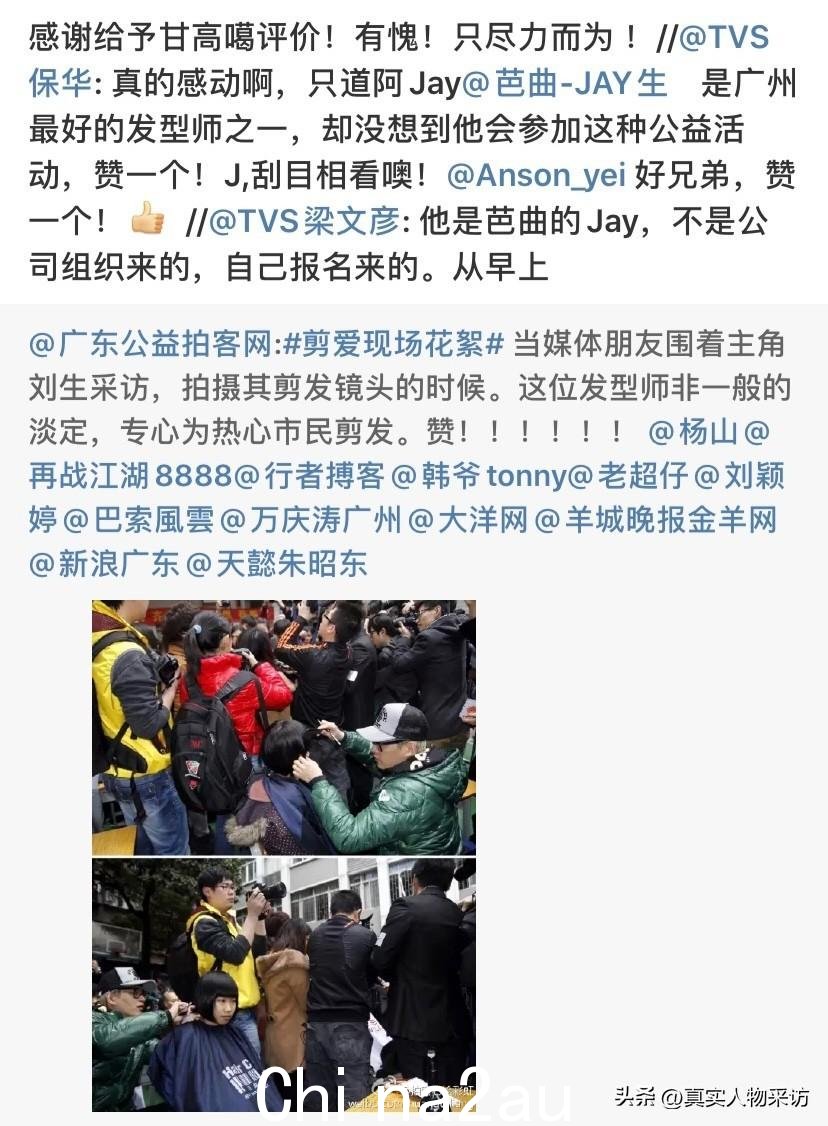Visit the @Anson_yei profile mention
The image size is (828, 1126).
536,176
